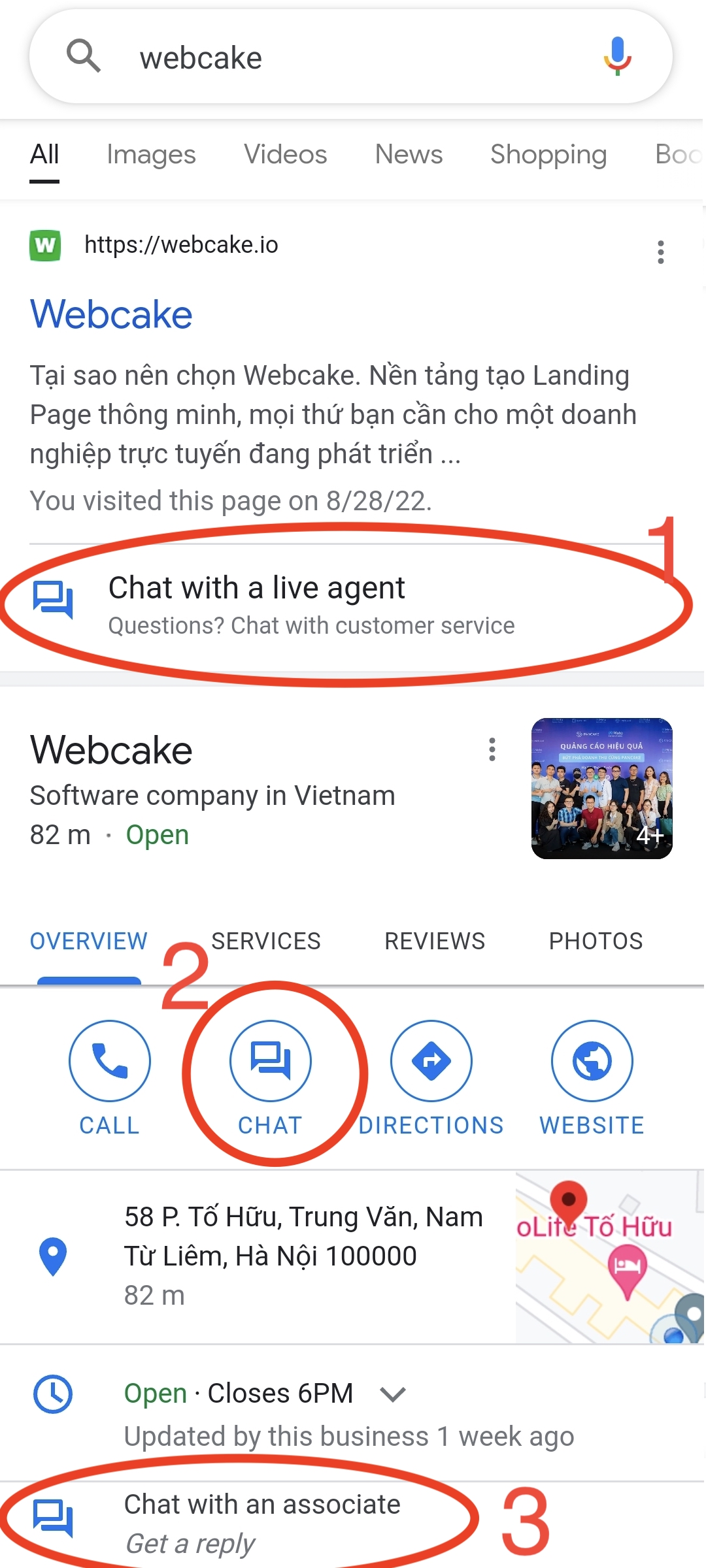This screenshot has width=706, height=1568.
Task: Open options menu for webcake.io result
Action: (661, 252)
